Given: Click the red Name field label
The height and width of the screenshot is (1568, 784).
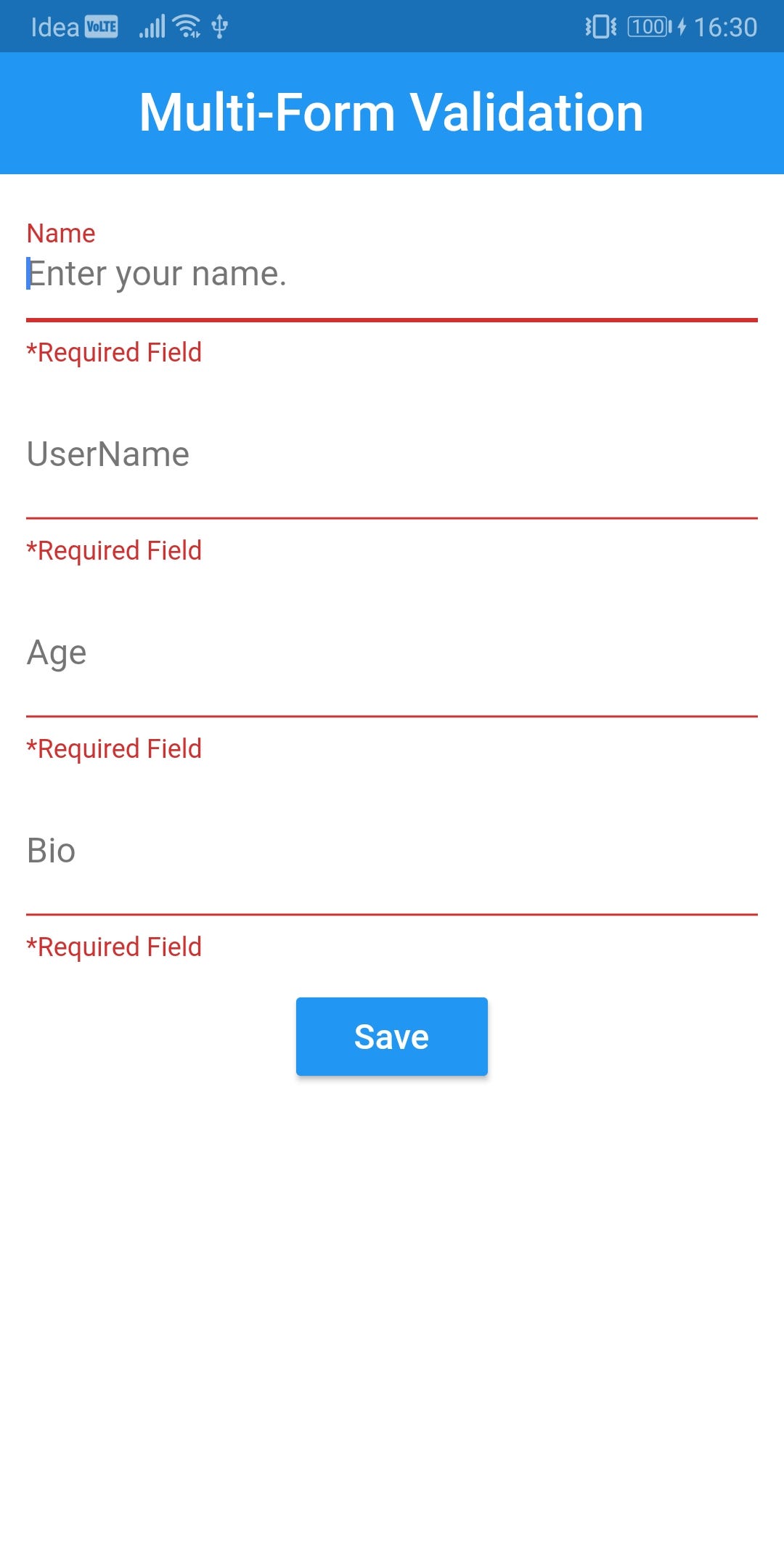Looking at the screenshot, I should (x=60, y=232).
